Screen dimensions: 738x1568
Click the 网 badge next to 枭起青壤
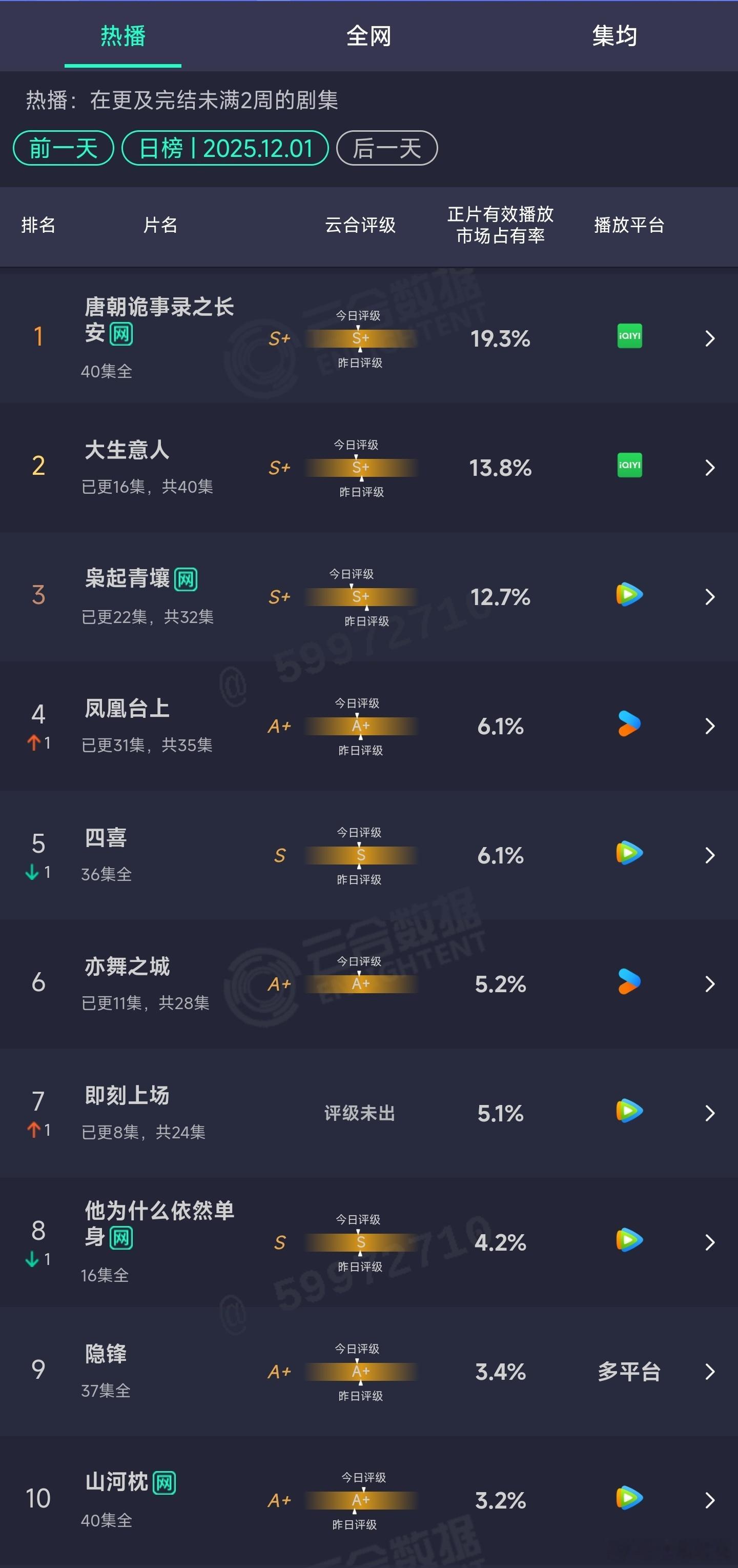tap(186, 580)
